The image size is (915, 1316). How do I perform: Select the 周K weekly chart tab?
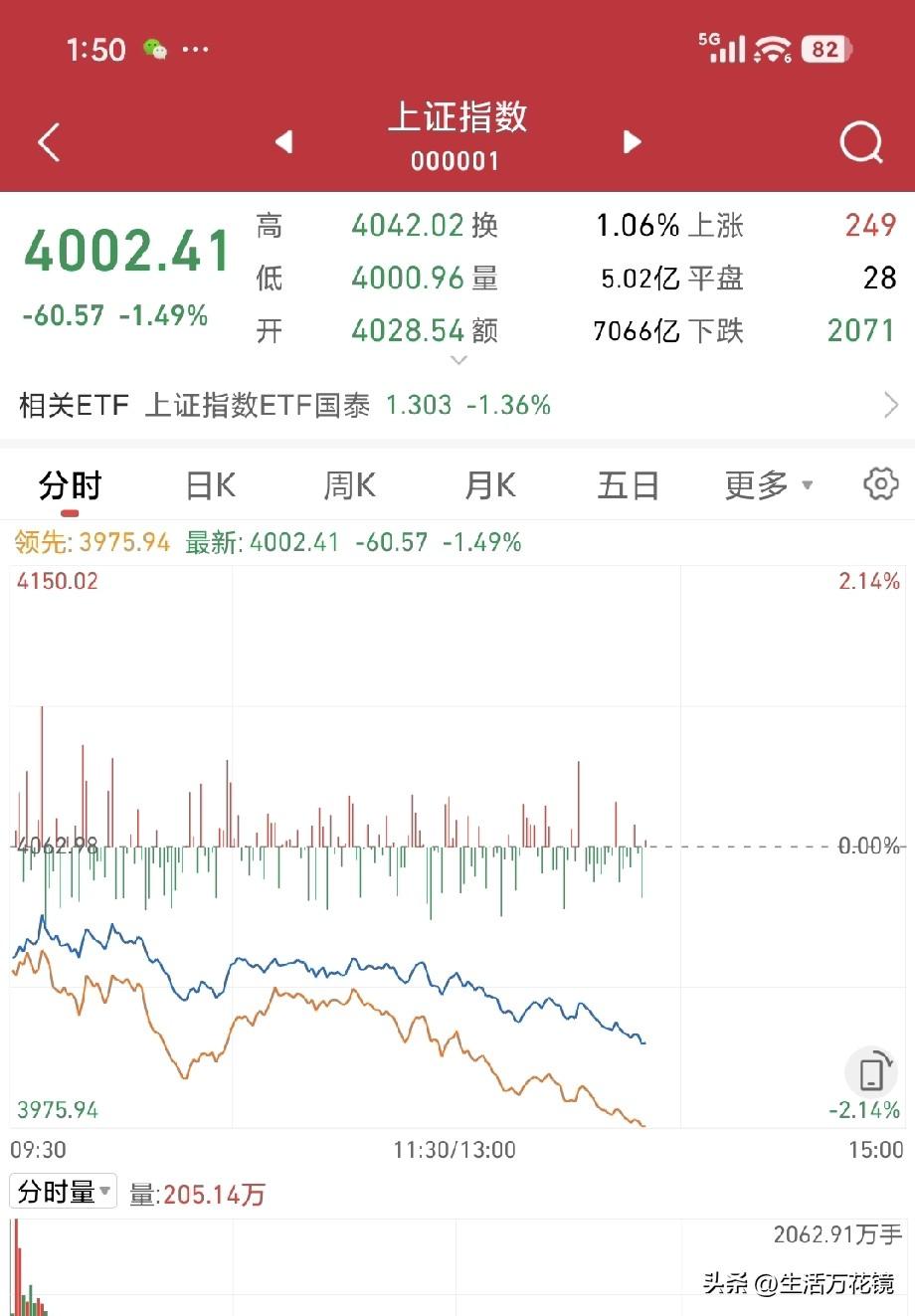point(348,483)
